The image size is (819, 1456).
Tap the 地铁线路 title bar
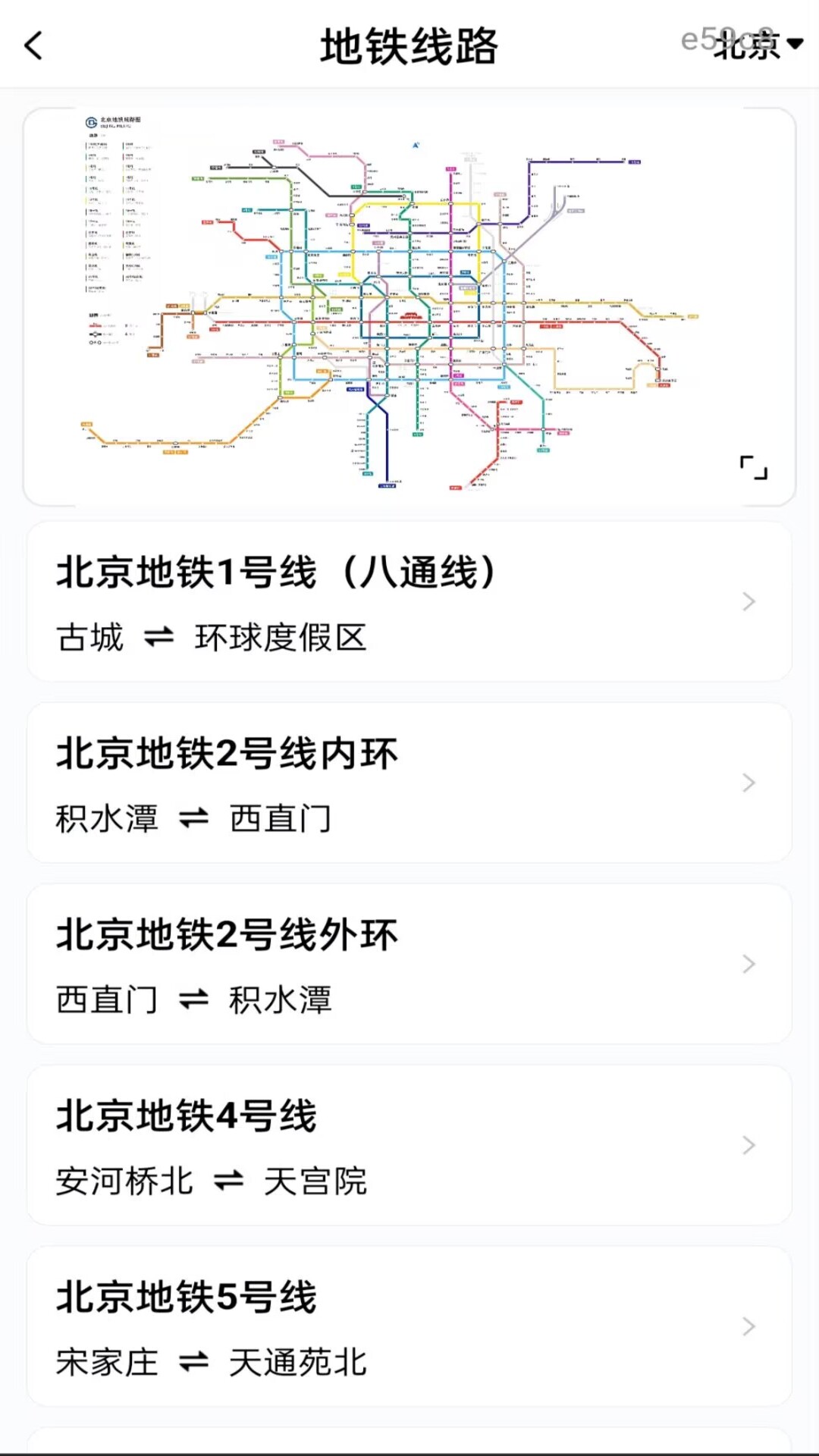(x=409, y=44)
